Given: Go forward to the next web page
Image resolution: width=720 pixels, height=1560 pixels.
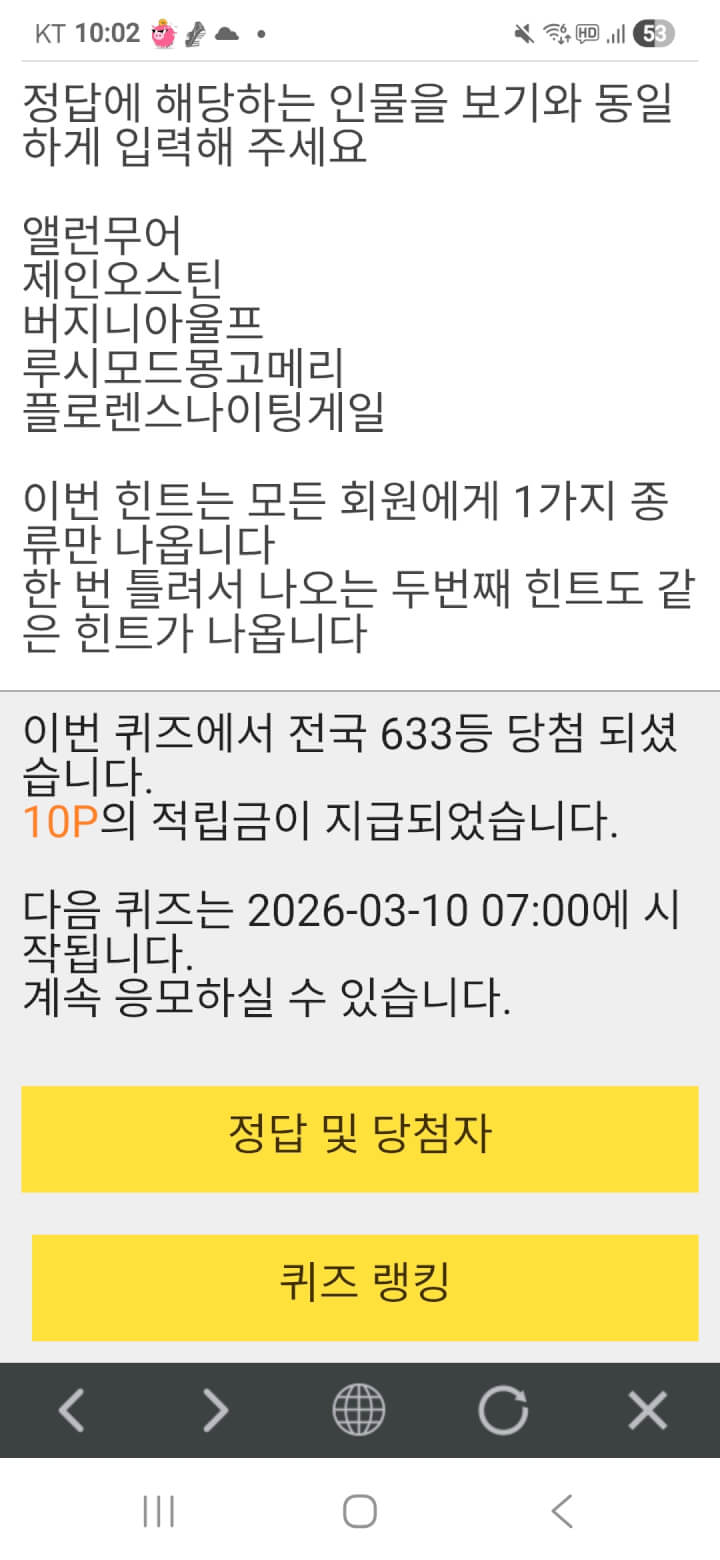Looking at the screenshot, I should pos(215,1410).
